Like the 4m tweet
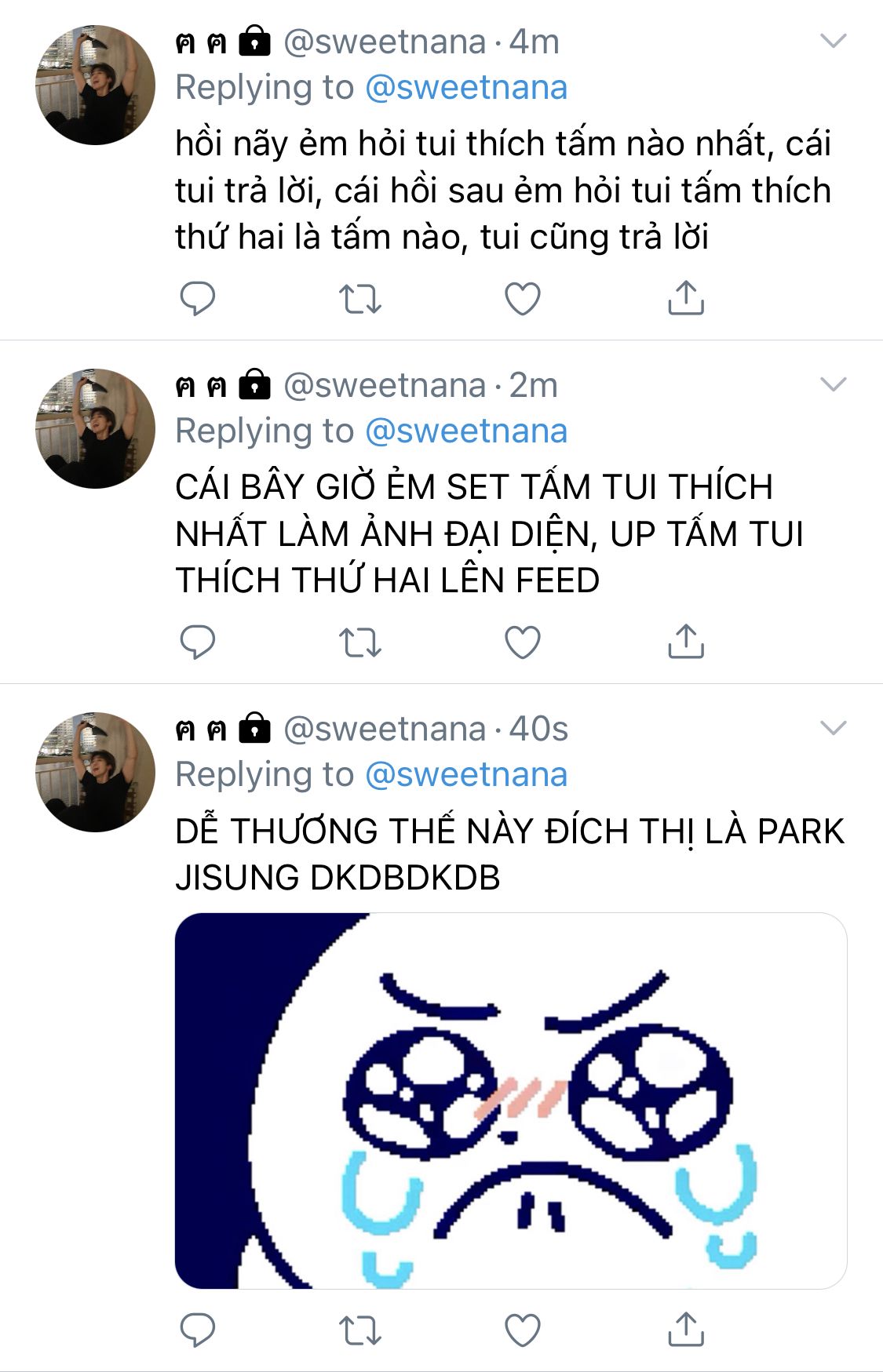The height and width of the screenshot is (1372, 883). (x=523, y=299)
